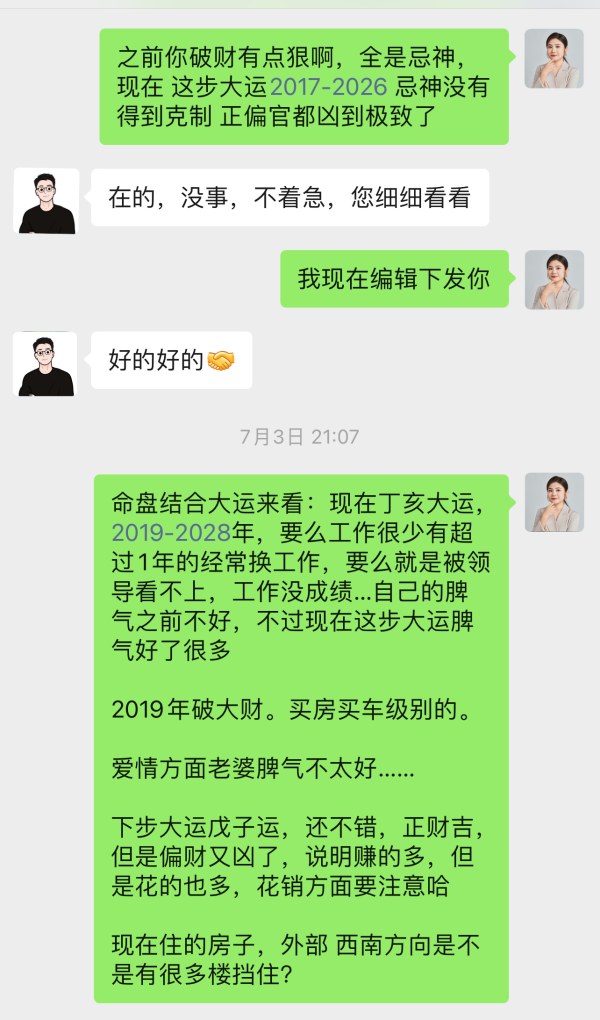Open man's avatar beside 在的，没事 message

44,201
